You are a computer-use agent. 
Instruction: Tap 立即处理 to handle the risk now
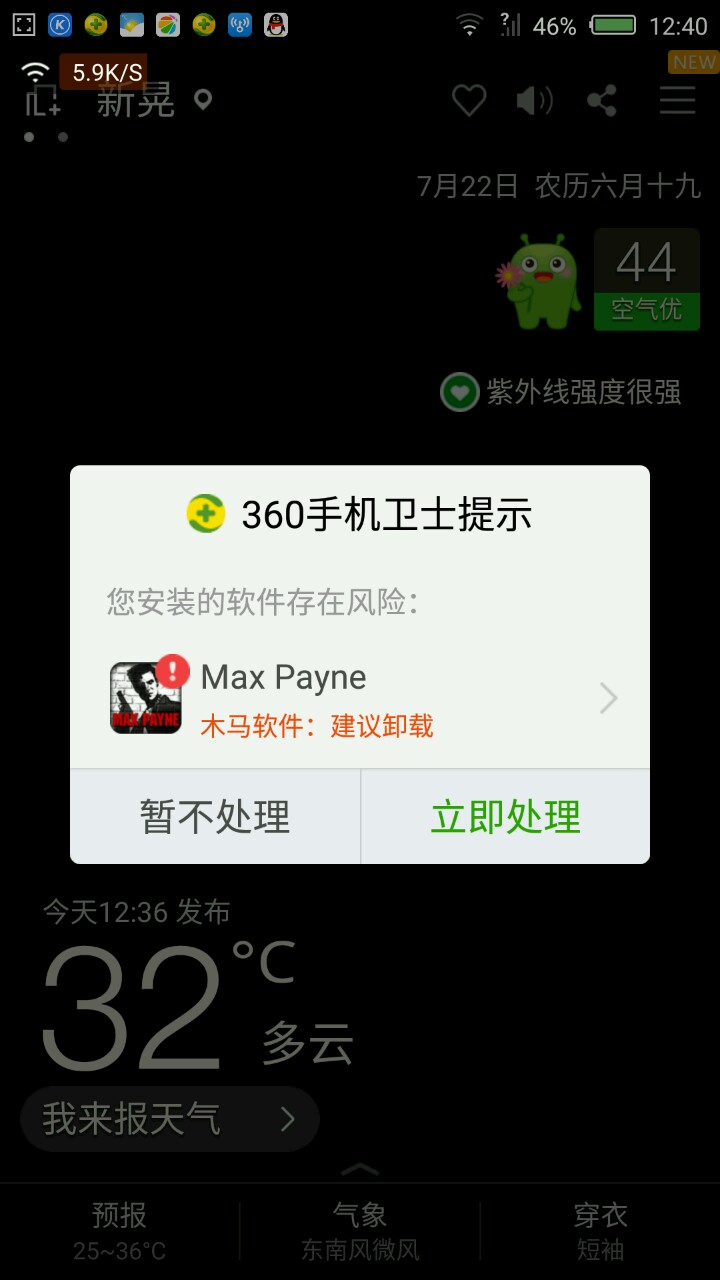[505, 817]
